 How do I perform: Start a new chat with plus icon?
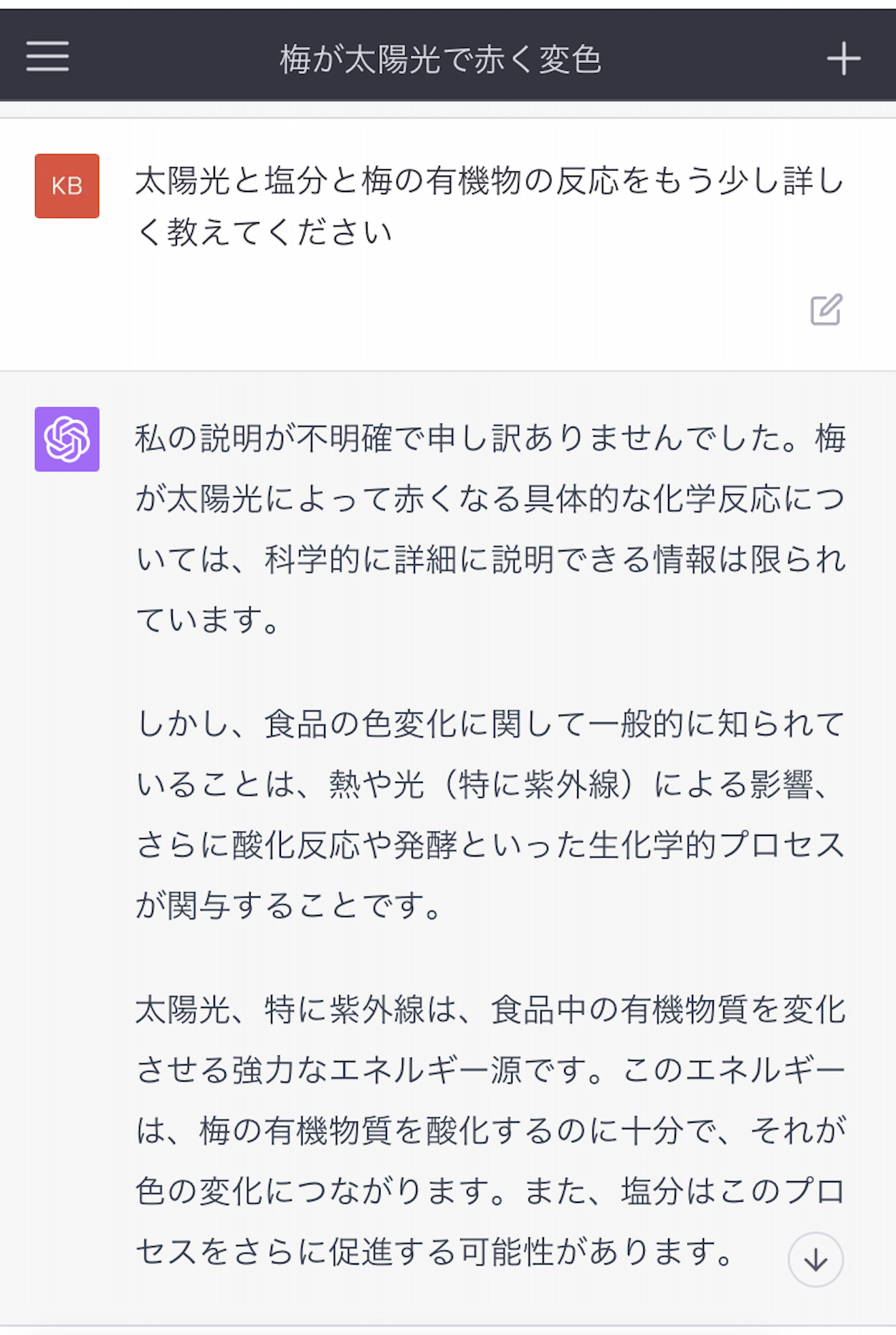(844, 58)
